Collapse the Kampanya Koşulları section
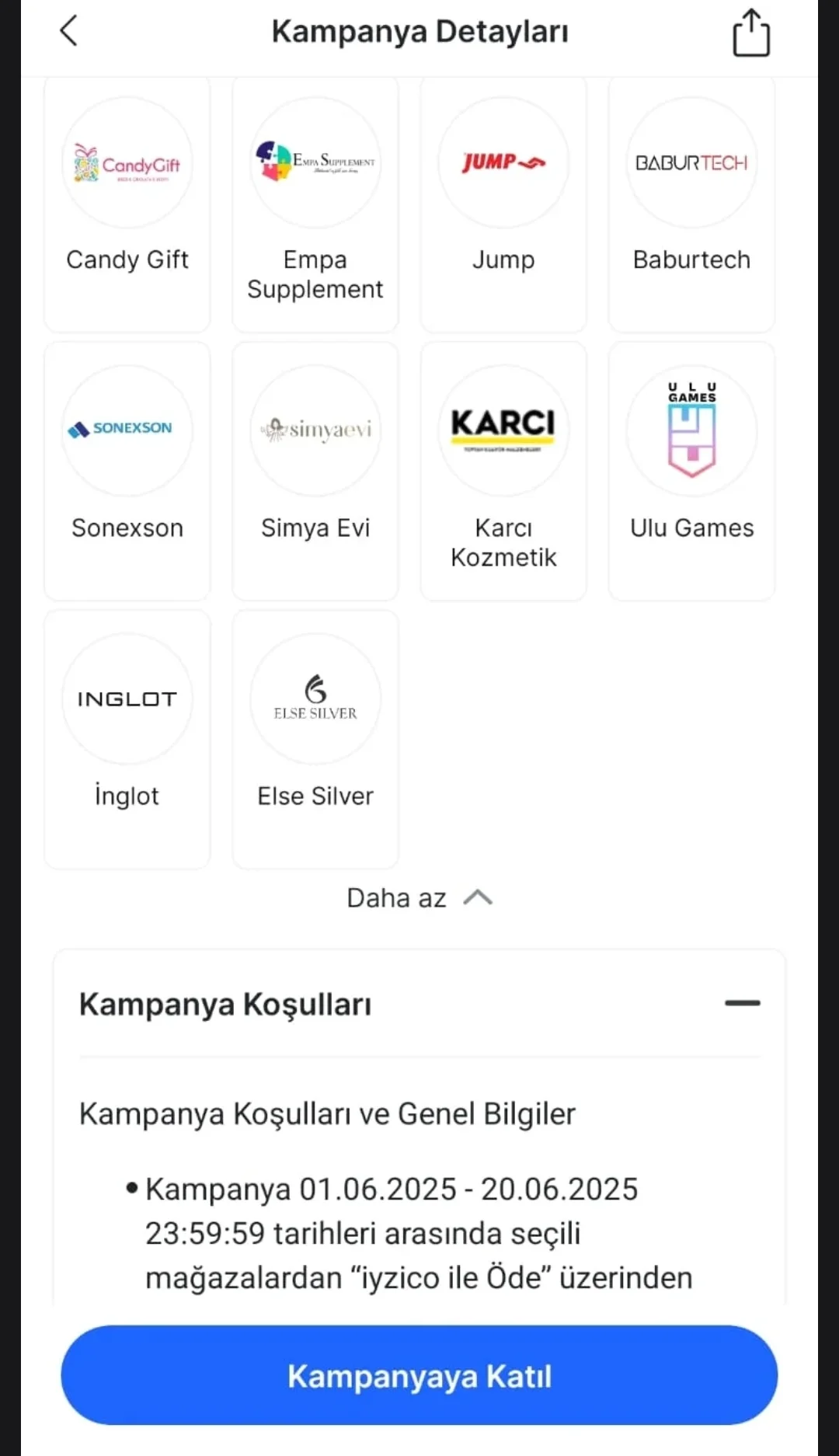 pos(742,1003)
